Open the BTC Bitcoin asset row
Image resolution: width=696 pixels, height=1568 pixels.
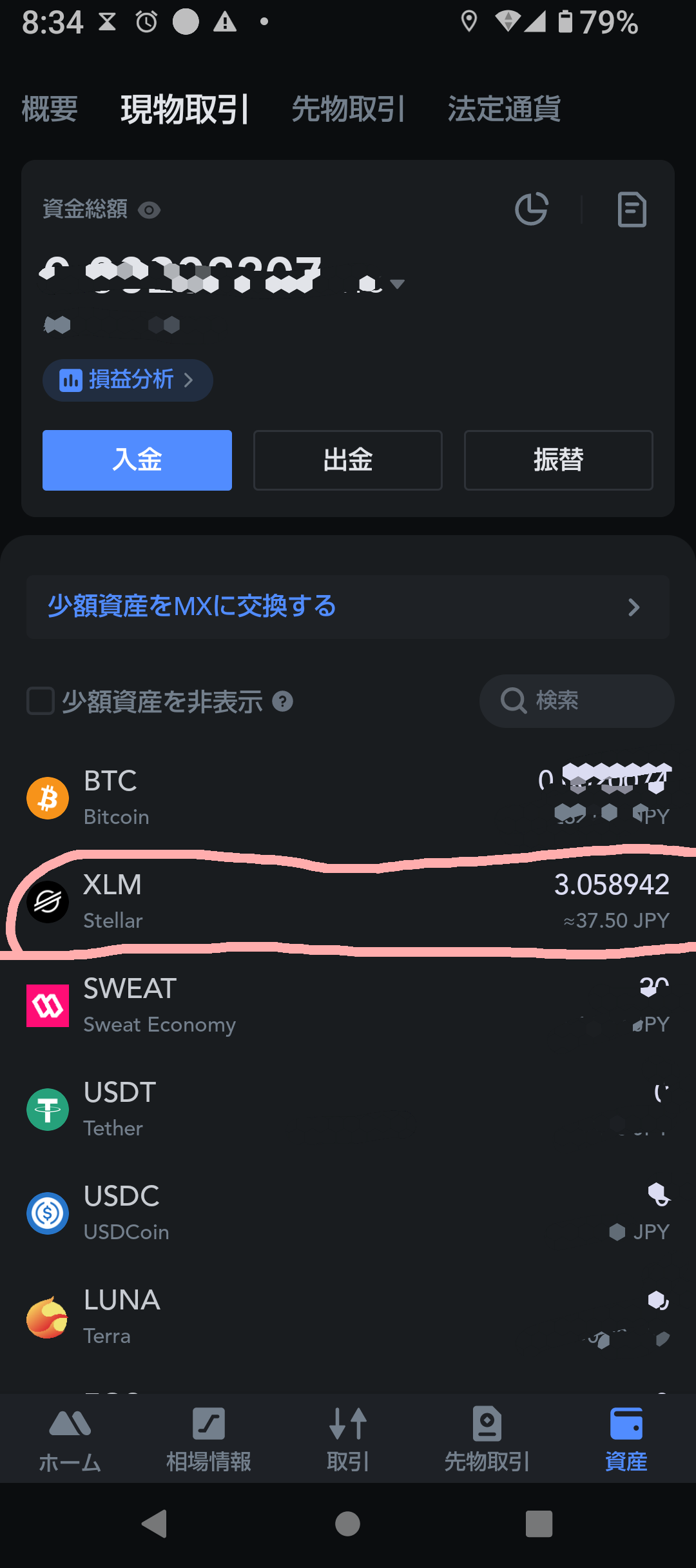pos(348,798)
